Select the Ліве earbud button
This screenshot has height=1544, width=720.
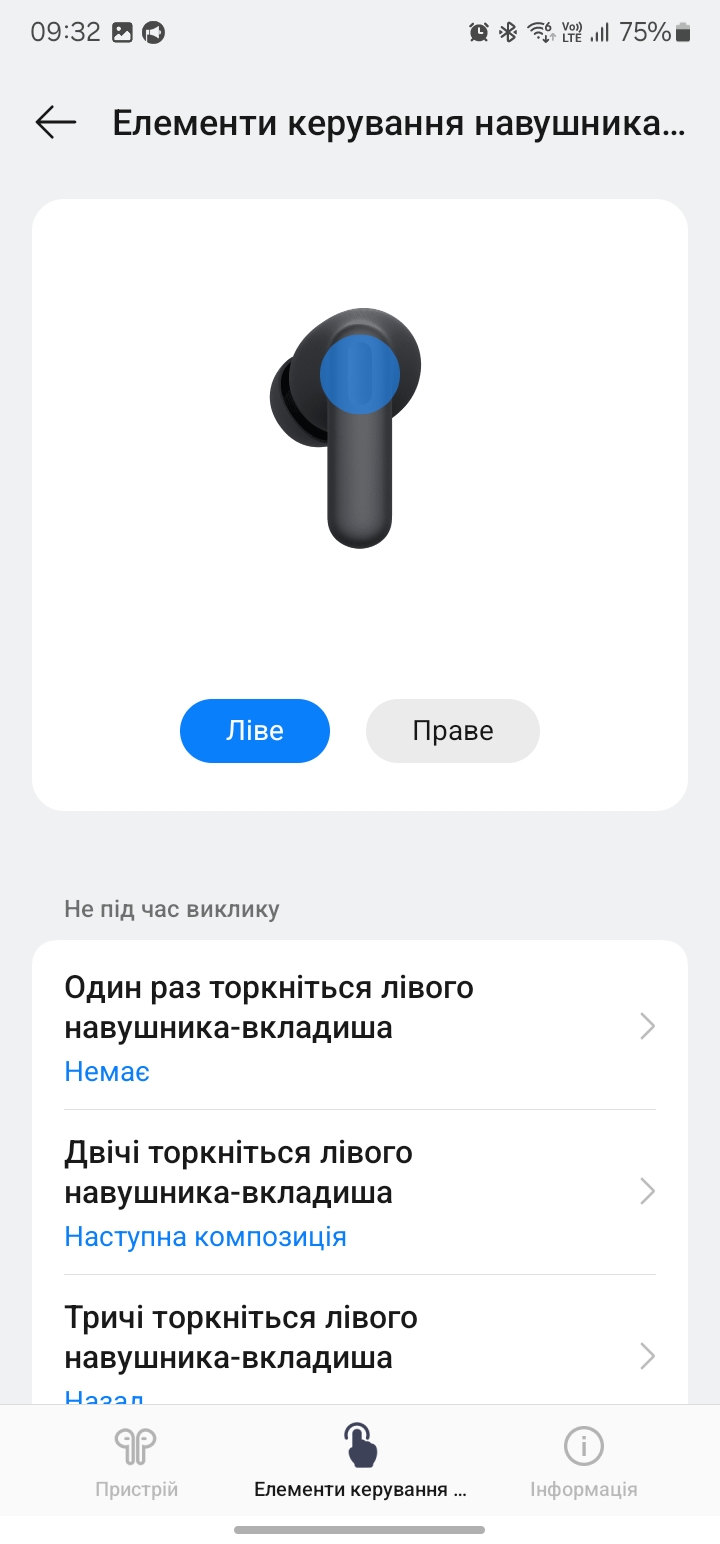click(x=255, y=731)
